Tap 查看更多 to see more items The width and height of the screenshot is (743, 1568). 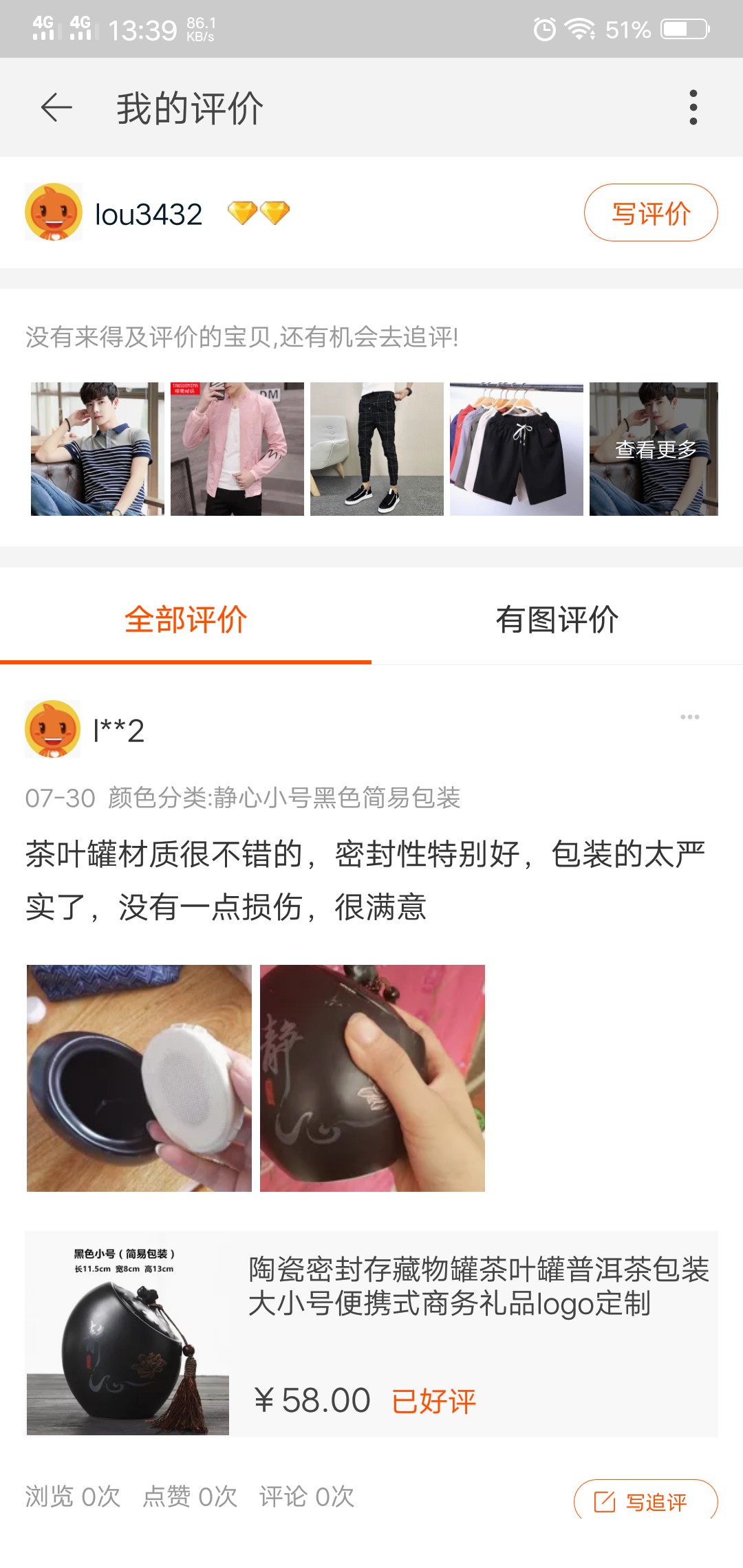pyautogui.click(x=654, y=449)
